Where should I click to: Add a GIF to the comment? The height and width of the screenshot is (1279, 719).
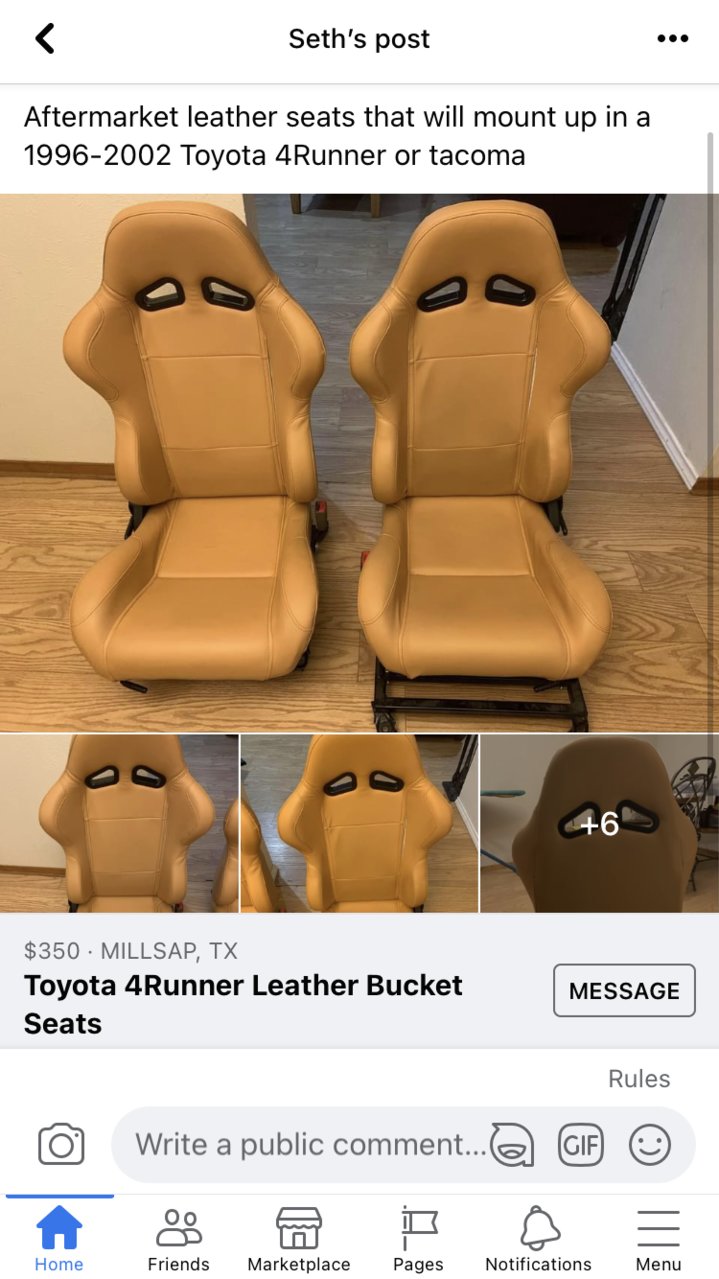point(581,1144)
